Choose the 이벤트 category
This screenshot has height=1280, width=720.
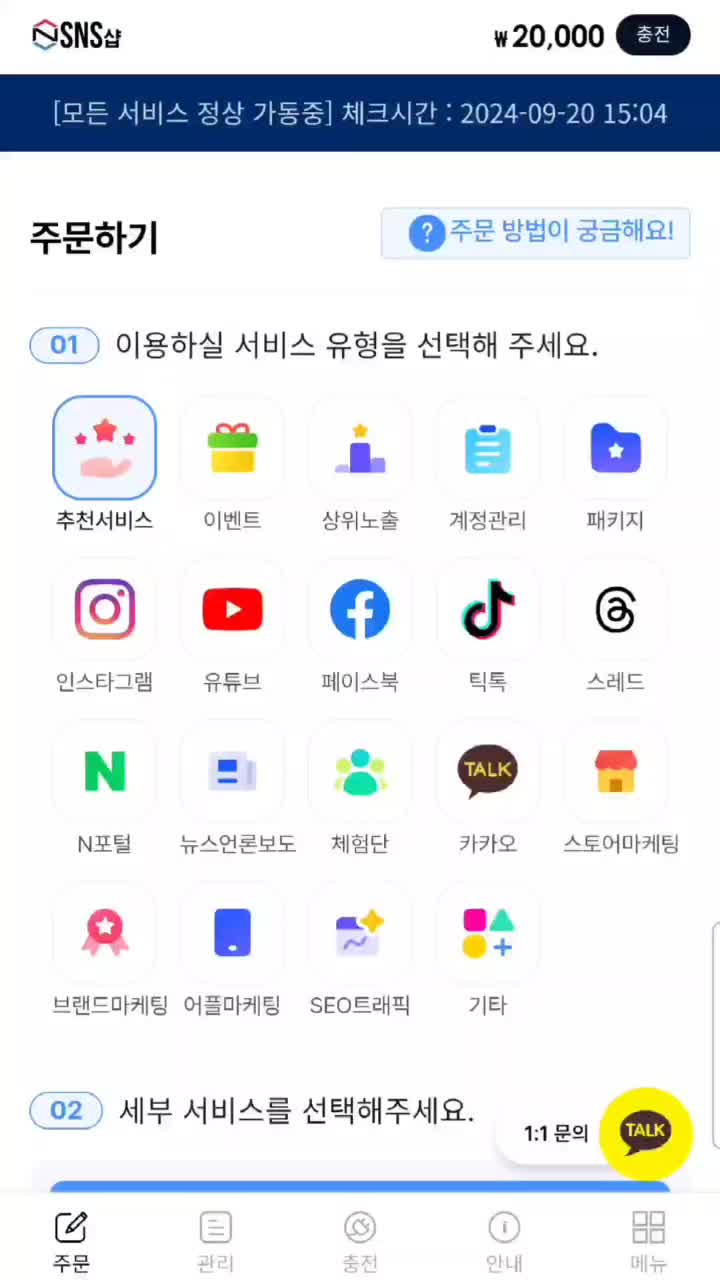tap(232, 448)
